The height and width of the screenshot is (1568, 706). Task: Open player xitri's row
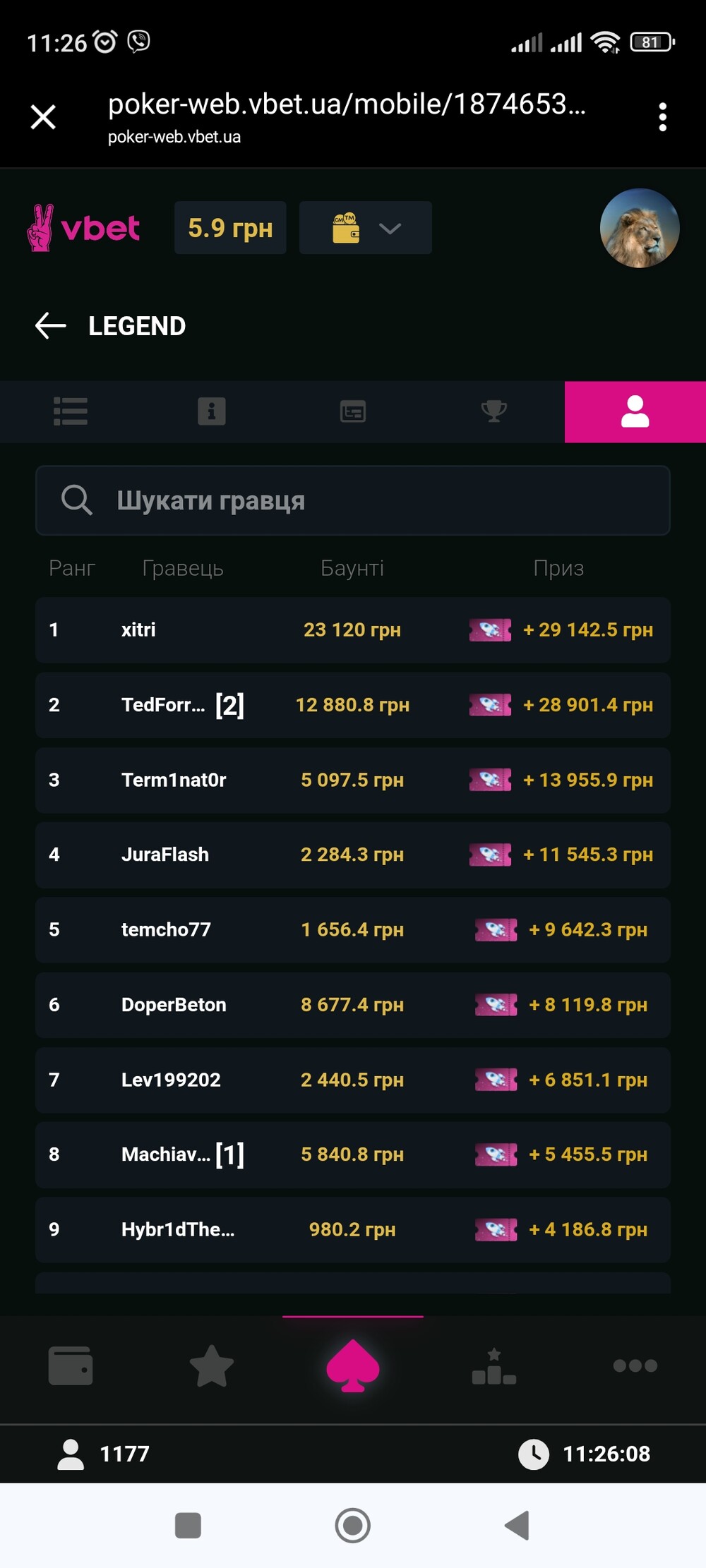[353, 629]
